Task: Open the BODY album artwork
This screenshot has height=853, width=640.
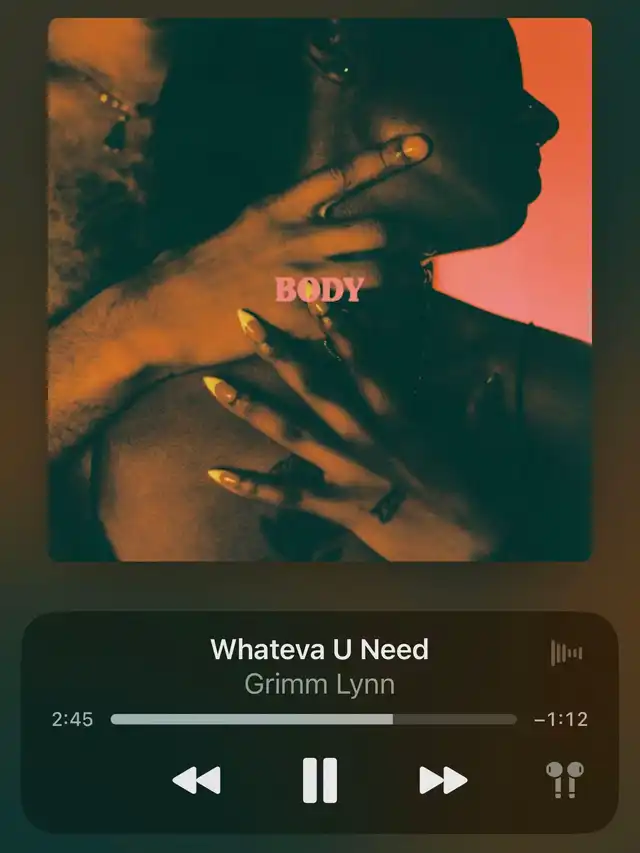Action: click(320, 290)
